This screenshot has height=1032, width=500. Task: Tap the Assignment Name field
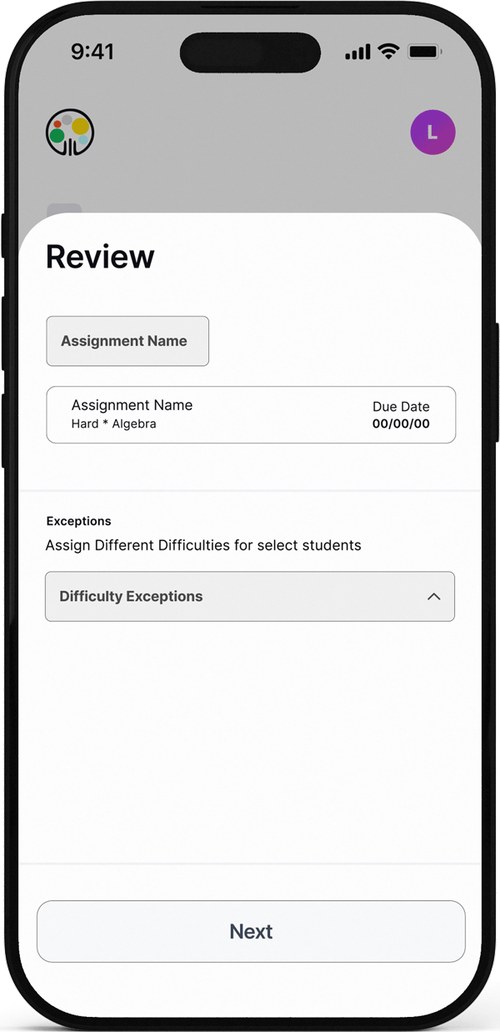[128, 341]
